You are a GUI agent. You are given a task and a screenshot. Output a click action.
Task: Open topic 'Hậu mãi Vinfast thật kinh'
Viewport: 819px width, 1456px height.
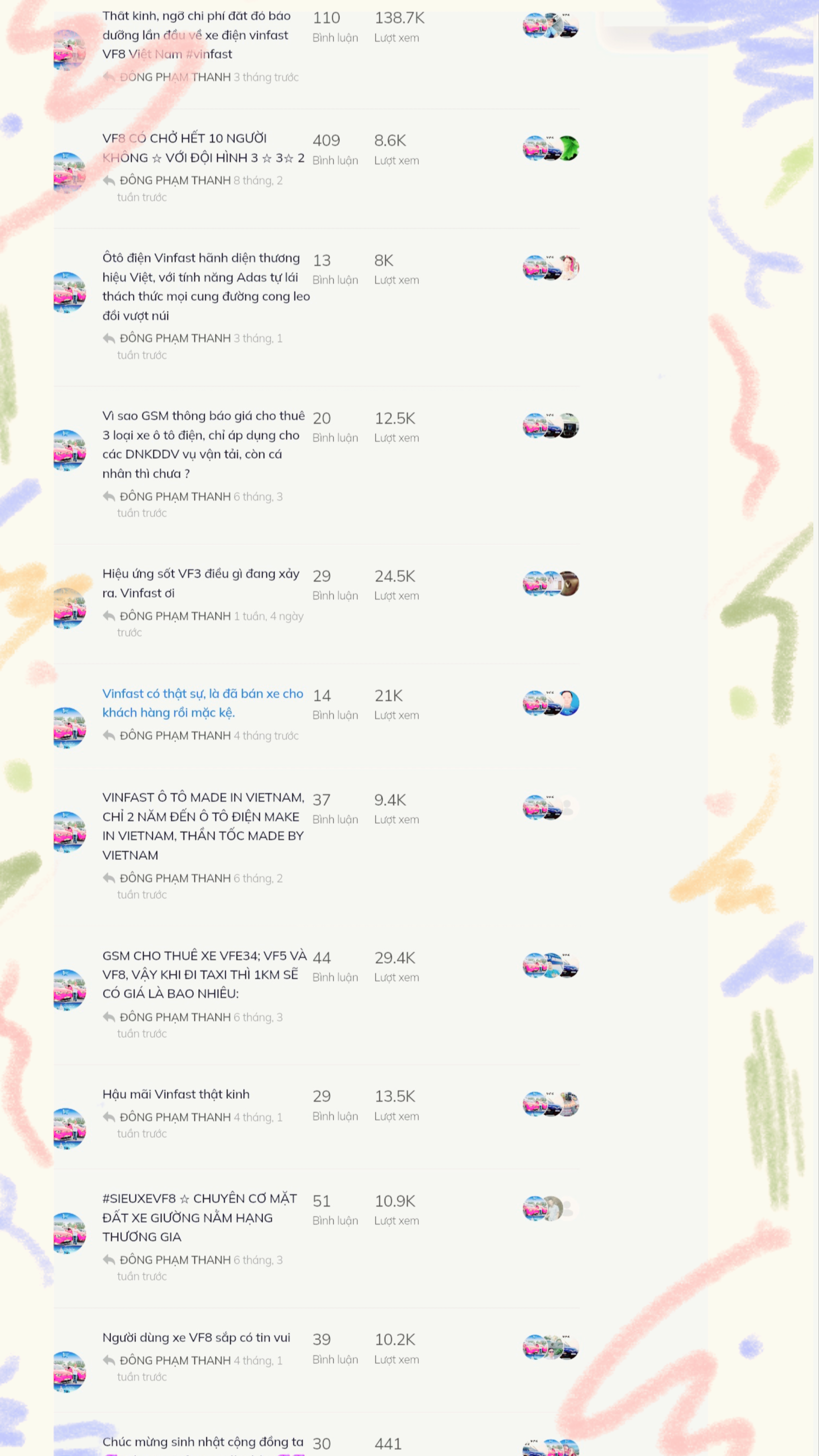tap(176, 1094)
